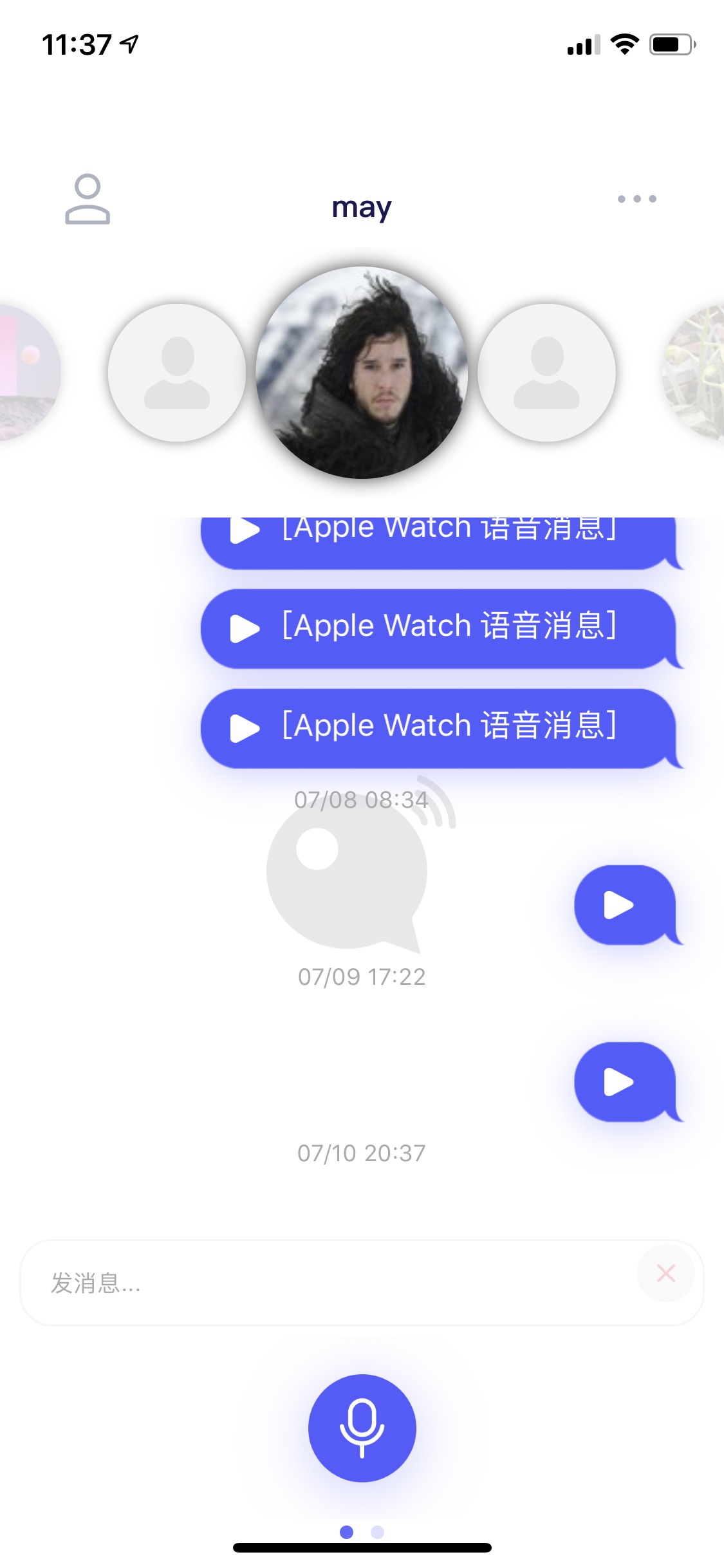
Task: Switch to the second page indicator dot
Action: [x=378, y=1532]
